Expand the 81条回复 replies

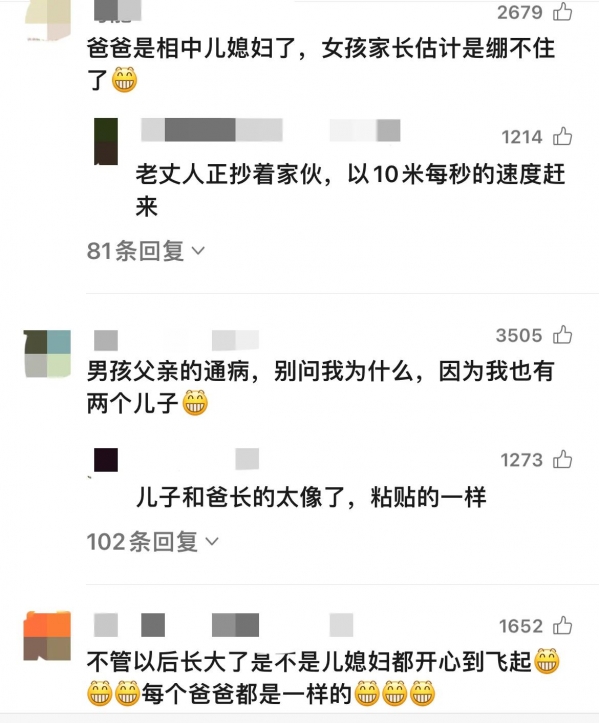[146, 251]
